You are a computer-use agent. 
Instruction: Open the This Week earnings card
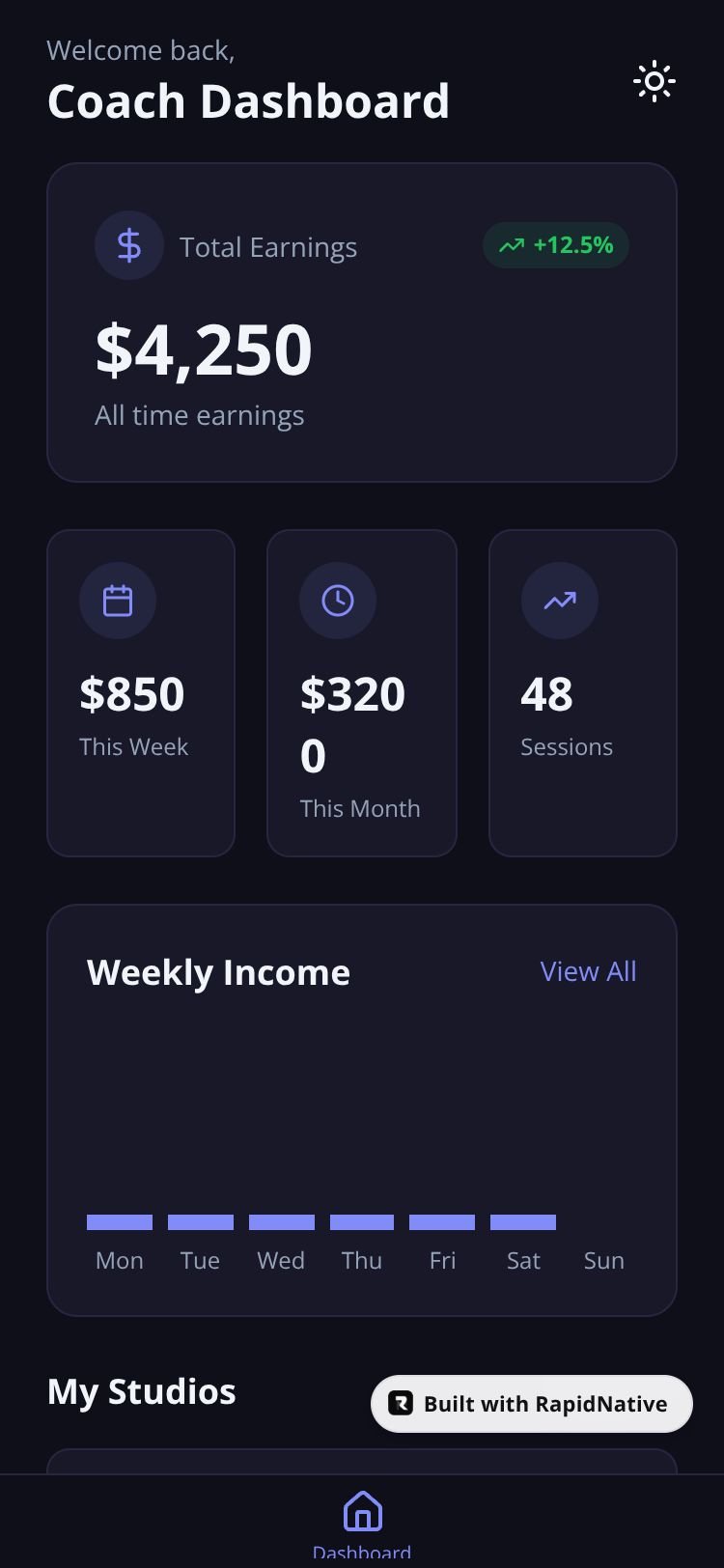pyautogui.click(x=141, y=692)
